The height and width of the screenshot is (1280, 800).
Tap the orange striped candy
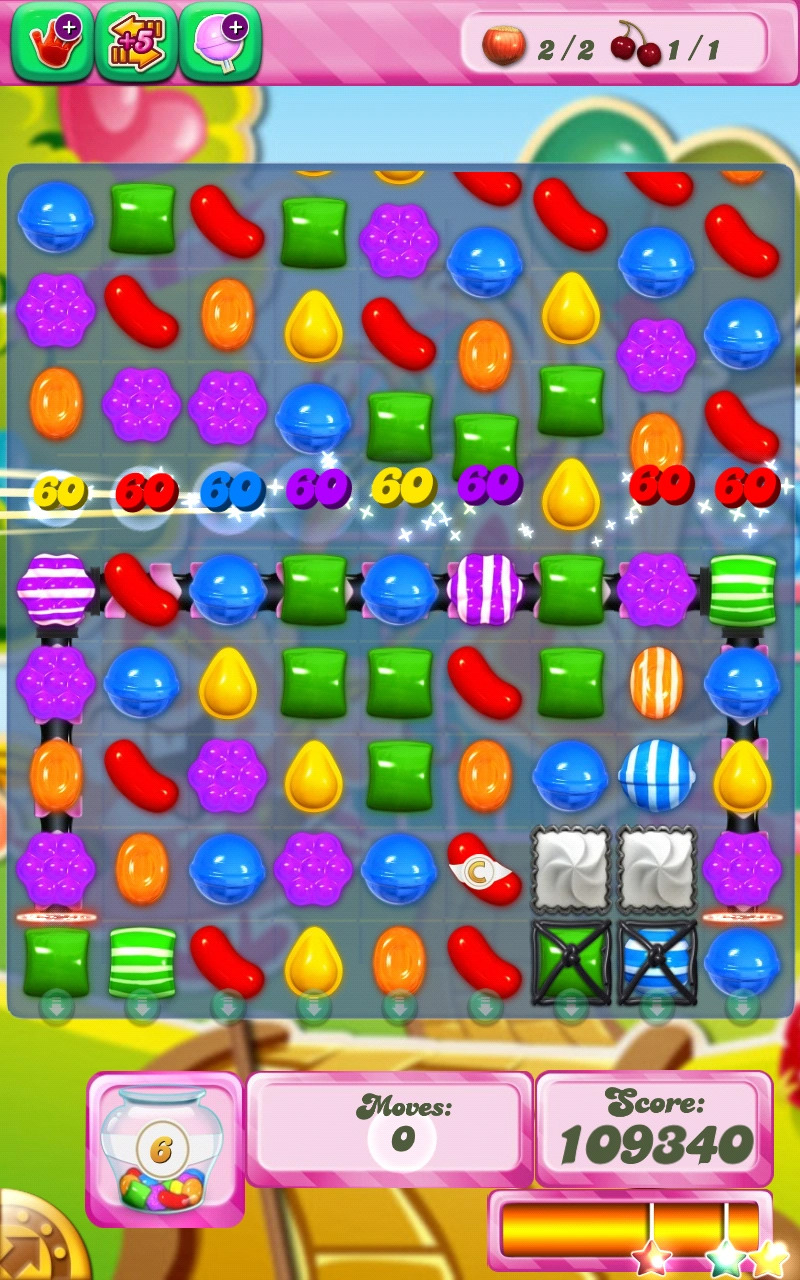pos(657,683)
